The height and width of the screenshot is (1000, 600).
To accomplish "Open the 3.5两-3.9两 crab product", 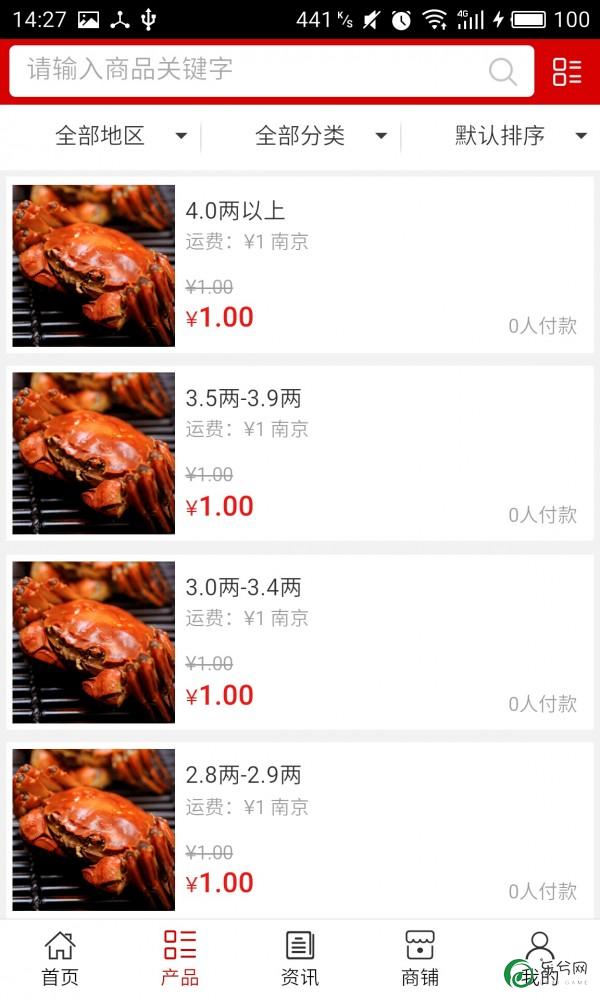I will [300, 453].
